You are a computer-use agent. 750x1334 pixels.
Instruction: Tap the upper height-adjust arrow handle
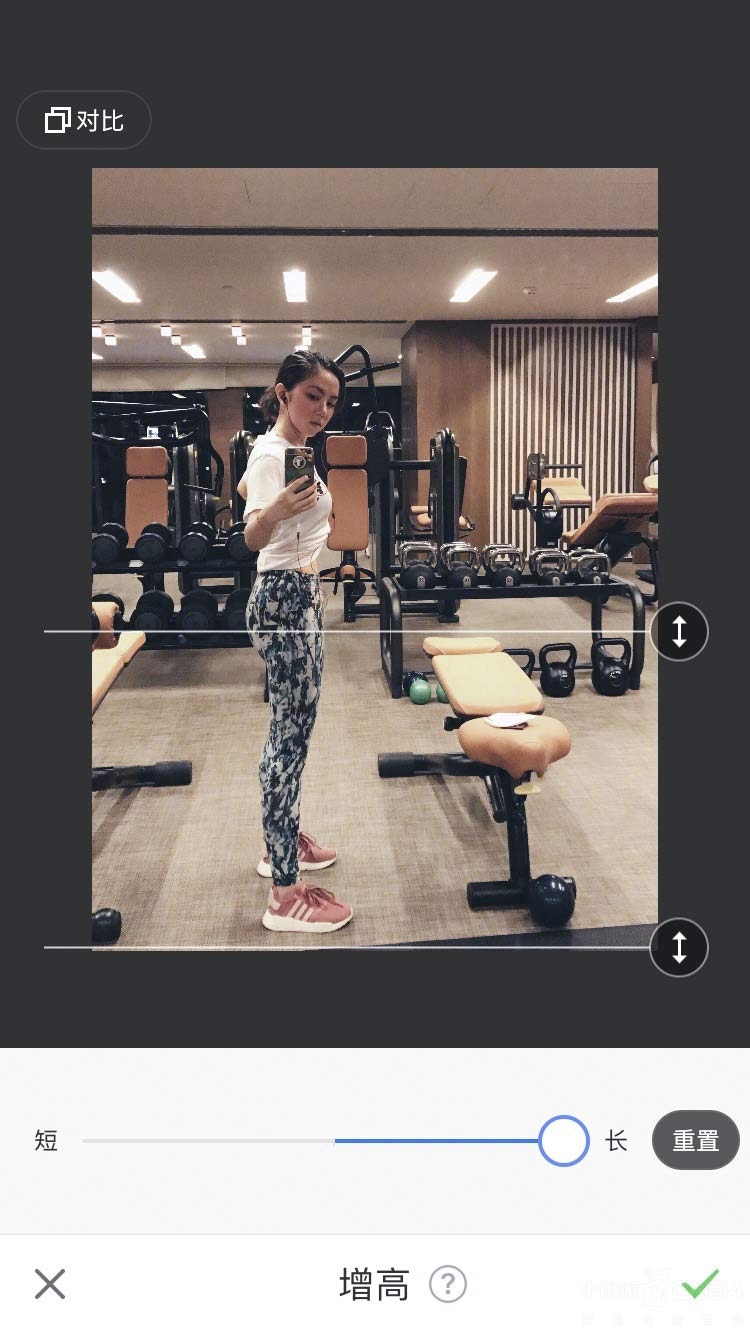679,632
